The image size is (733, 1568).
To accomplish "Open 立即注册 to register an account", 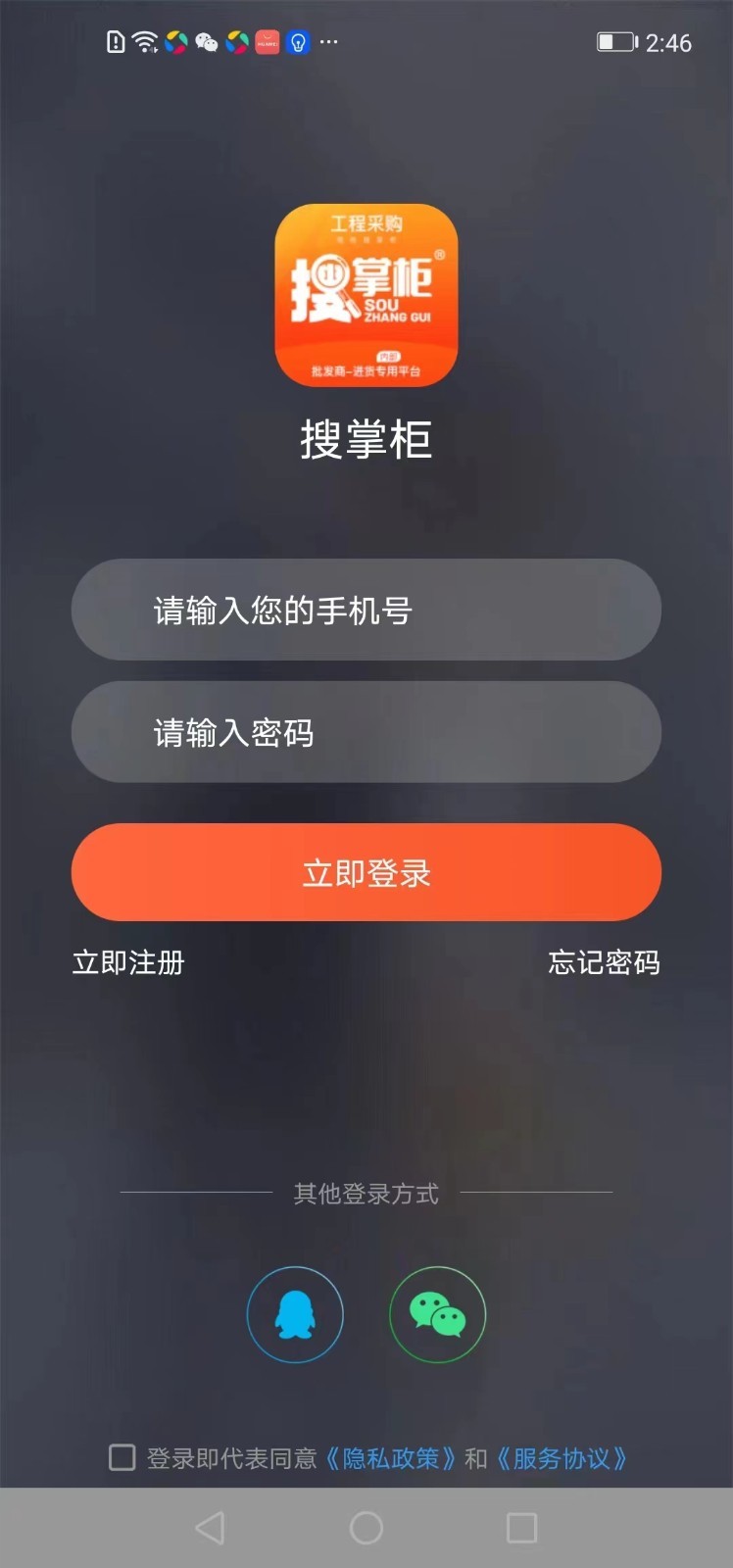I will pos(127,963).
